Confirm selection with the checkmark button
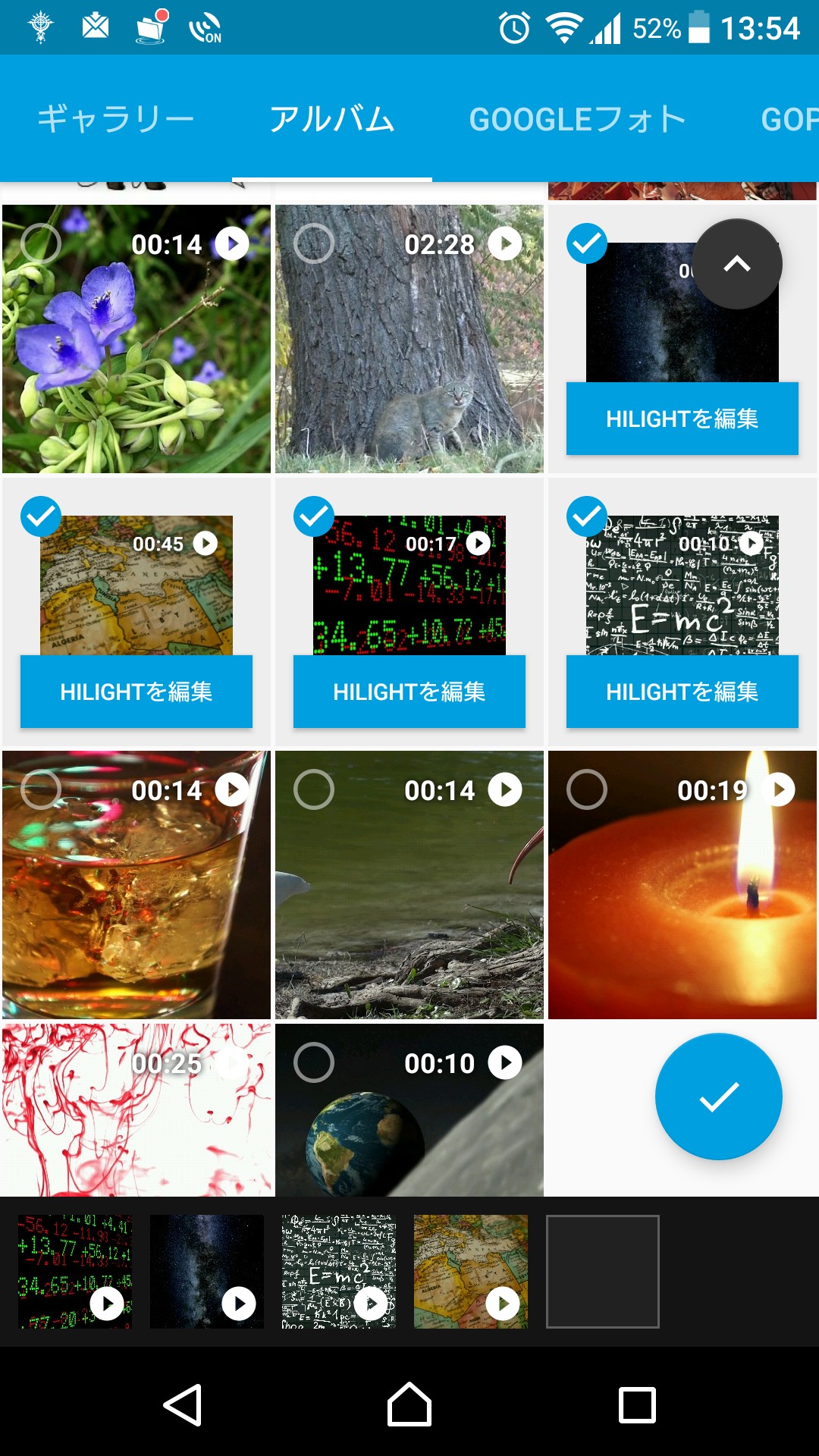 click(718, 1097)
